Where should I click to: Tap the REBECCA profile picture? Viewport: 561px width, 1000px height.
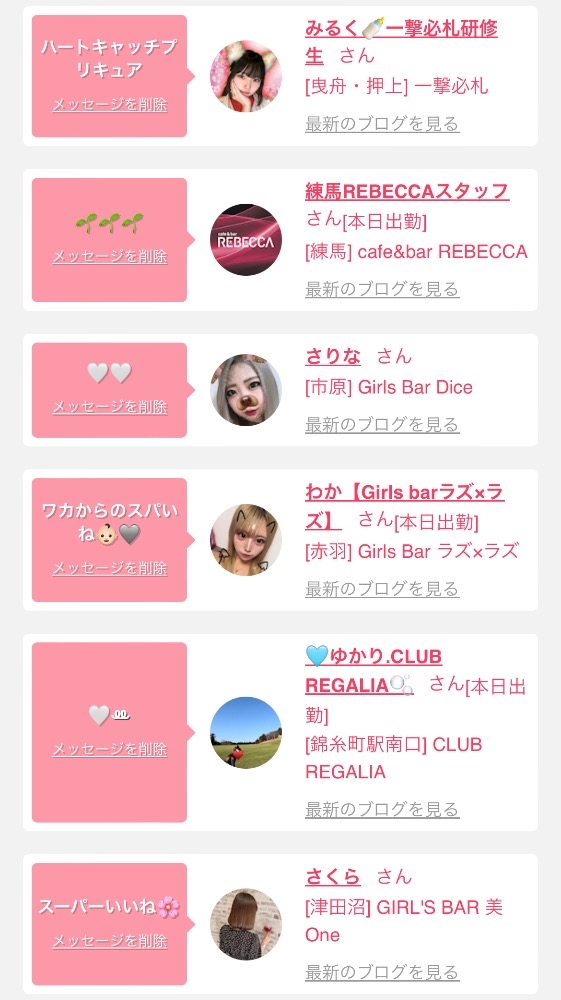246,240
